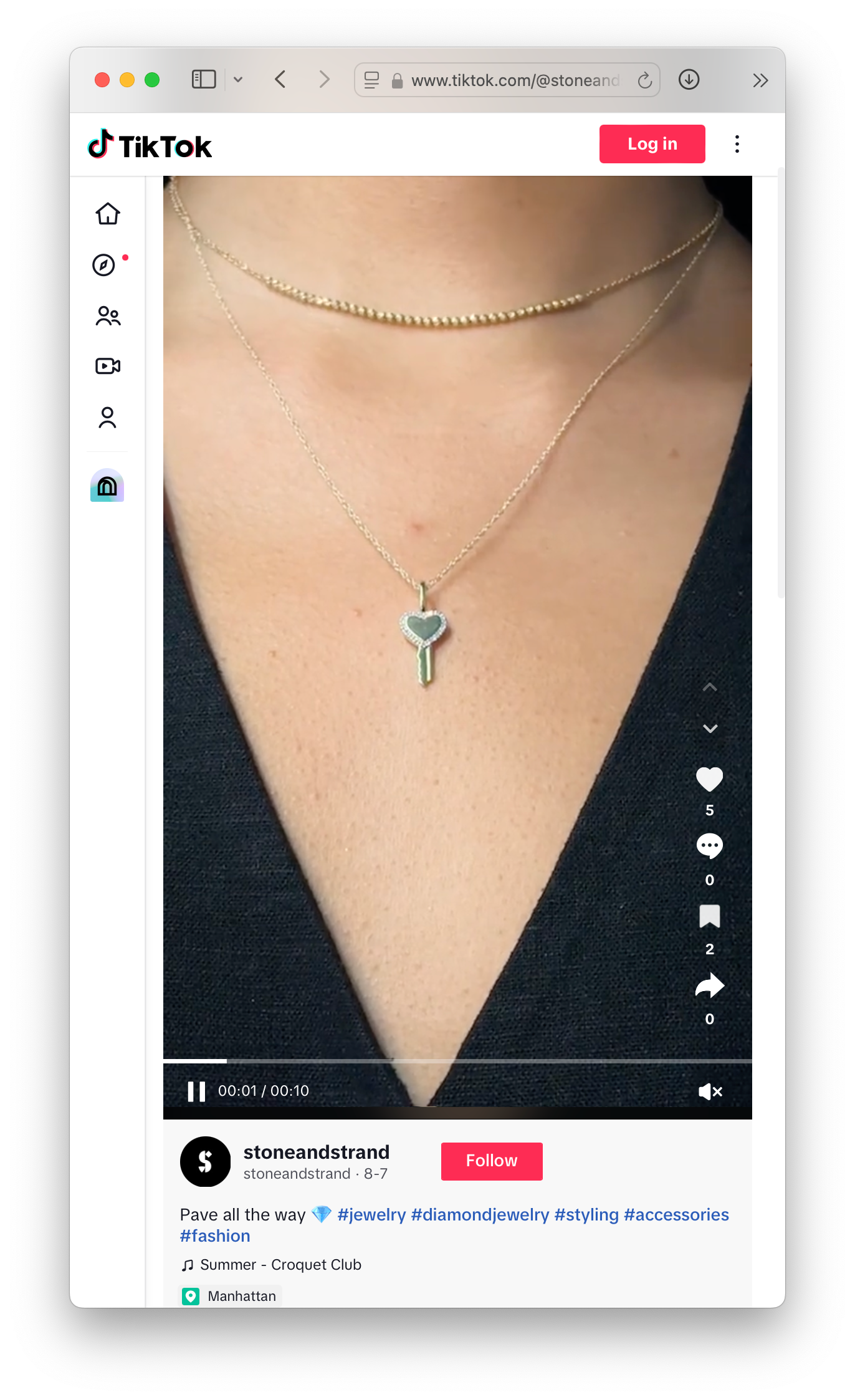Open the Explore compass page
Screen dimensions: 855x1400
pos(104,265)
